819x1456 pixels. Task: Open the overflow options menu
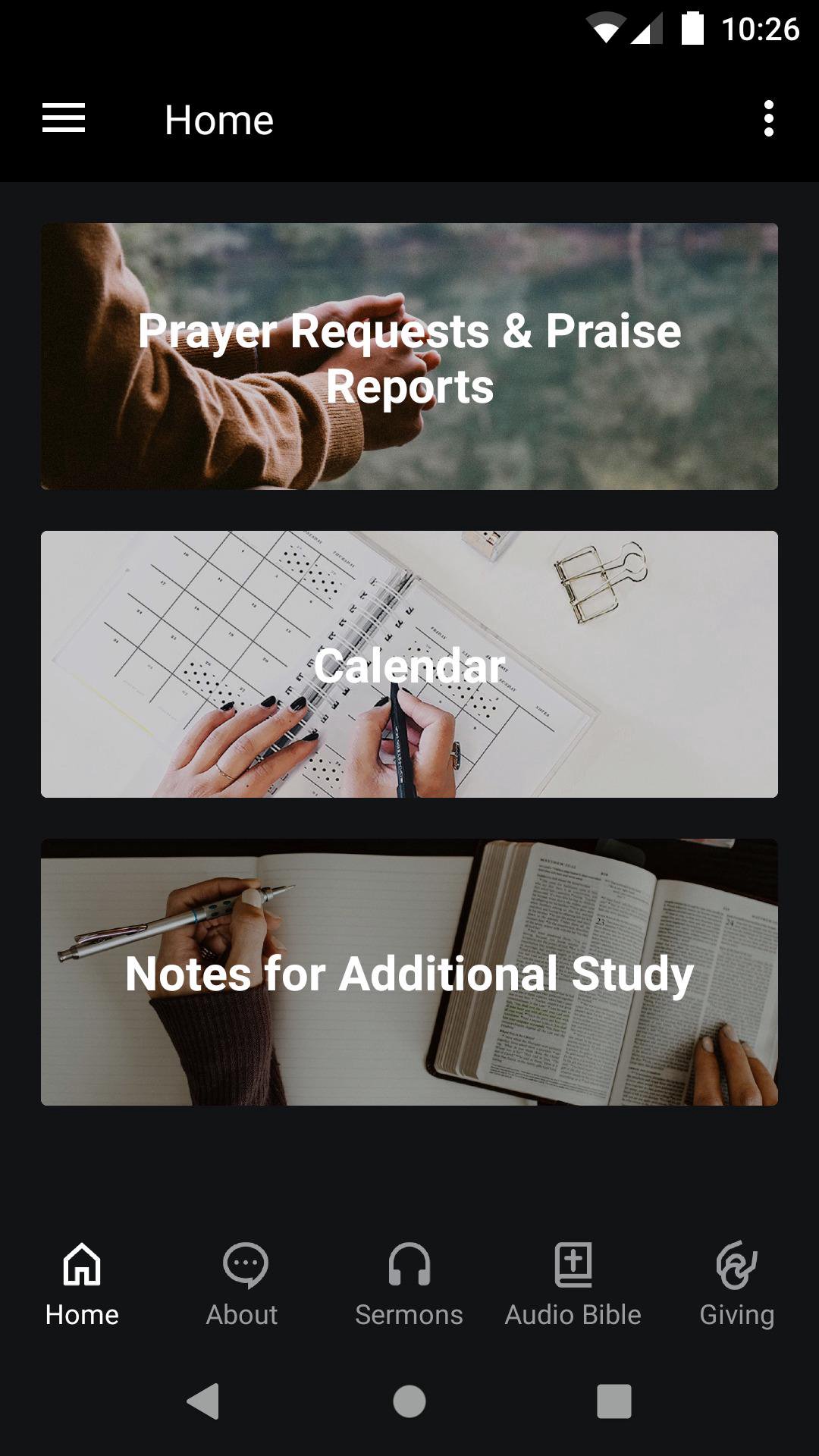768,119
